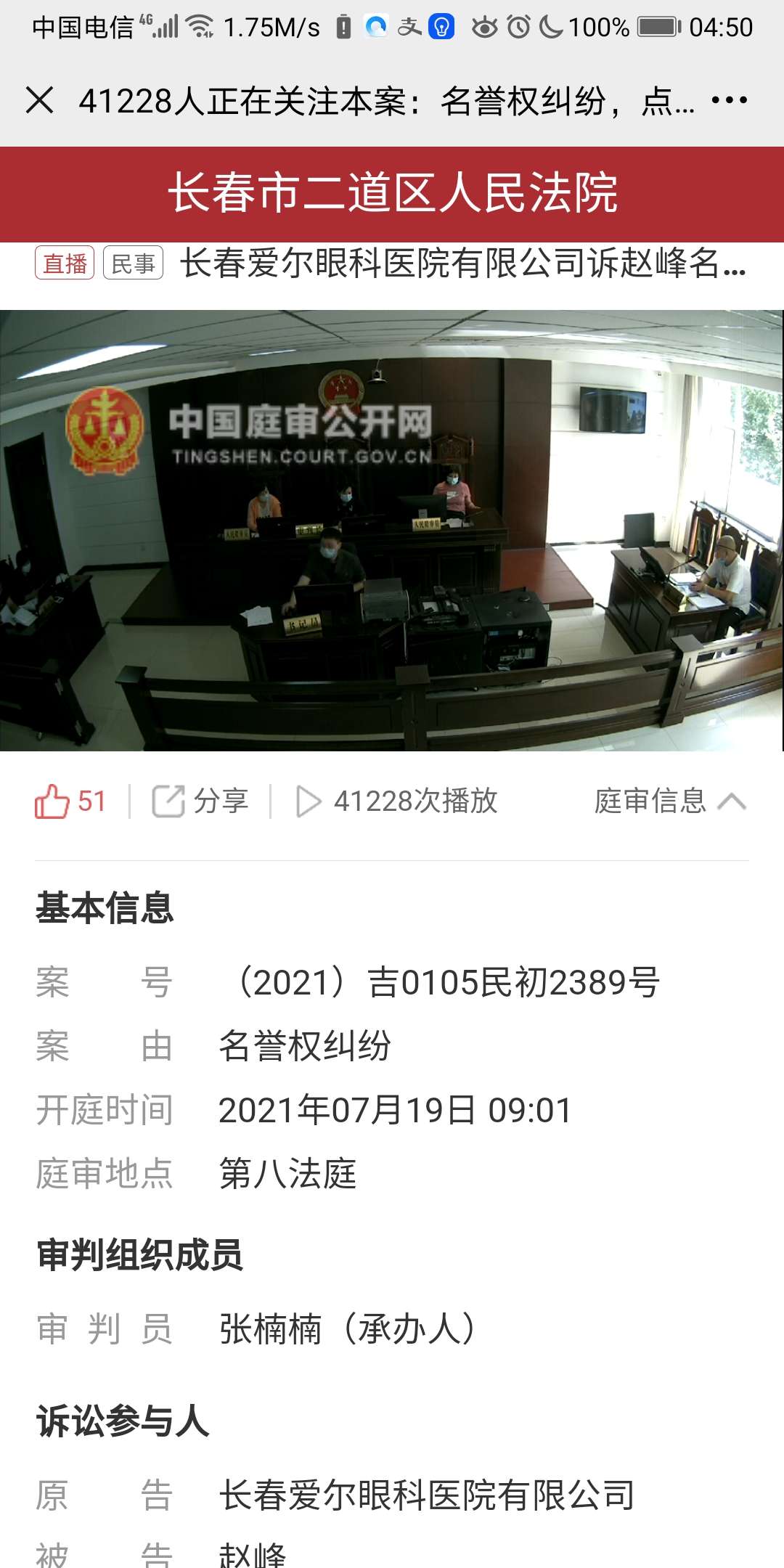Screen dimensions: 784x1568
Task: Like the trial video
Action: pyautogui.click(x=70, y=801)
